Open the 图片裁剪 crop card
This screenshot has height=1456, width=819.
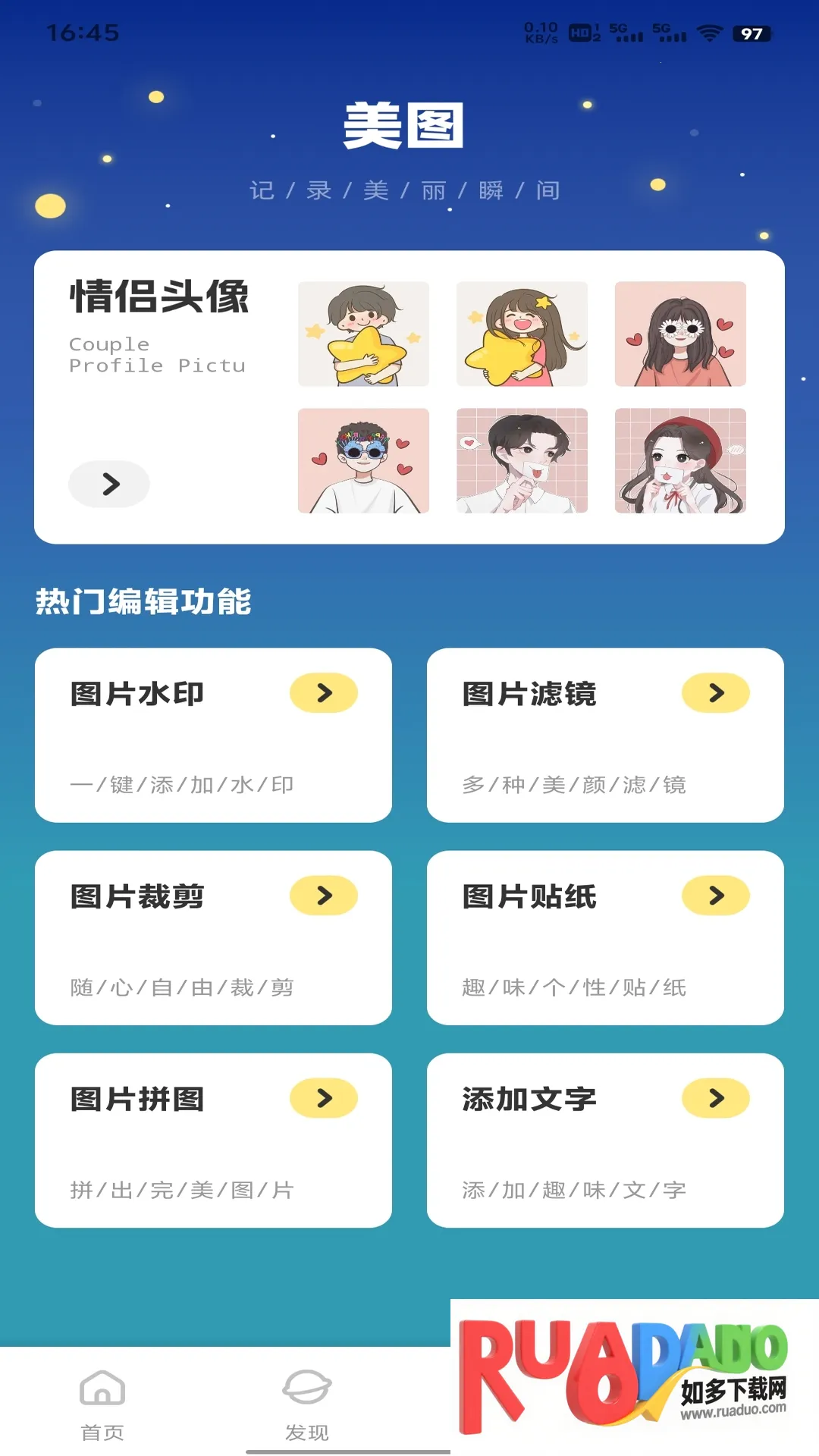click(213, 937)
